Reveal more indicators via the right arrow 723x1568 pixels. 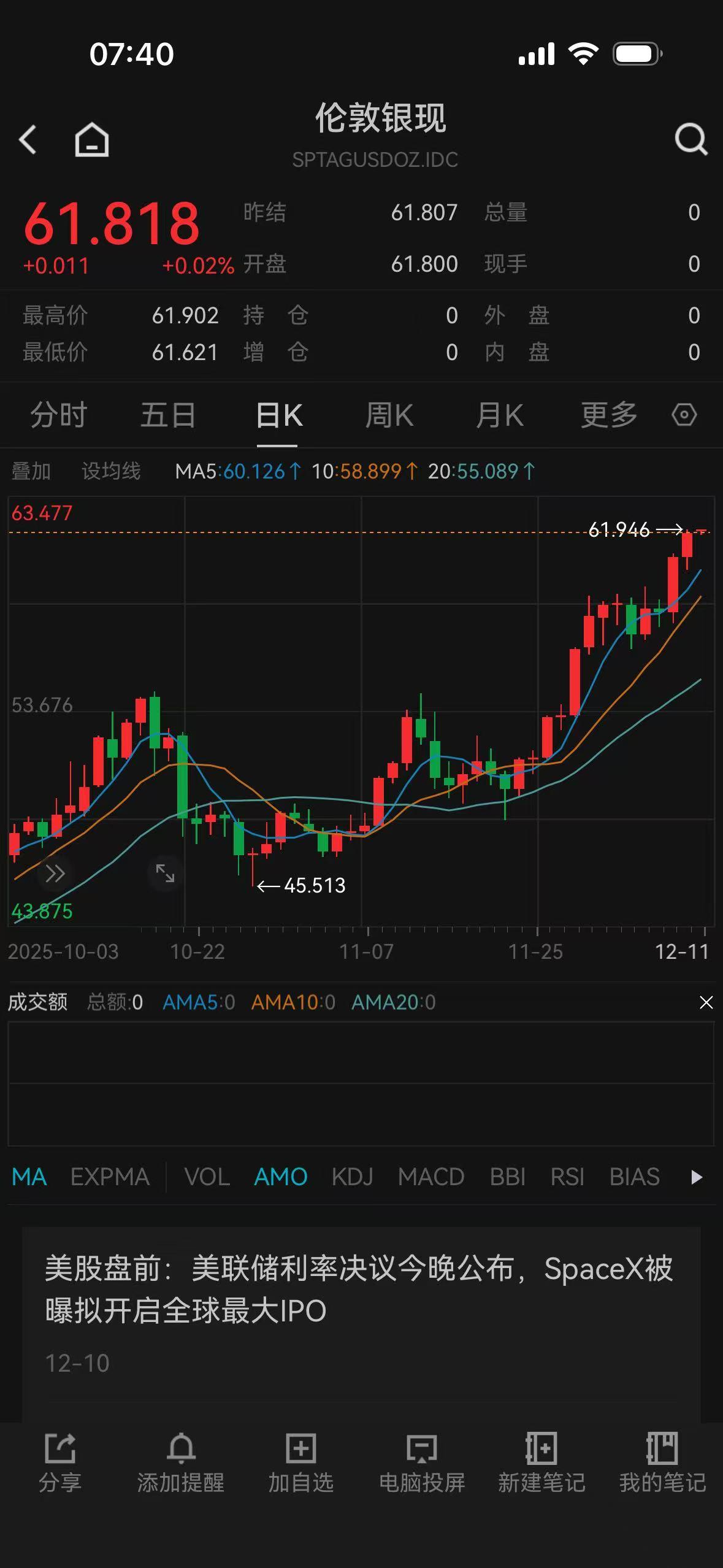click(696, 1176)
